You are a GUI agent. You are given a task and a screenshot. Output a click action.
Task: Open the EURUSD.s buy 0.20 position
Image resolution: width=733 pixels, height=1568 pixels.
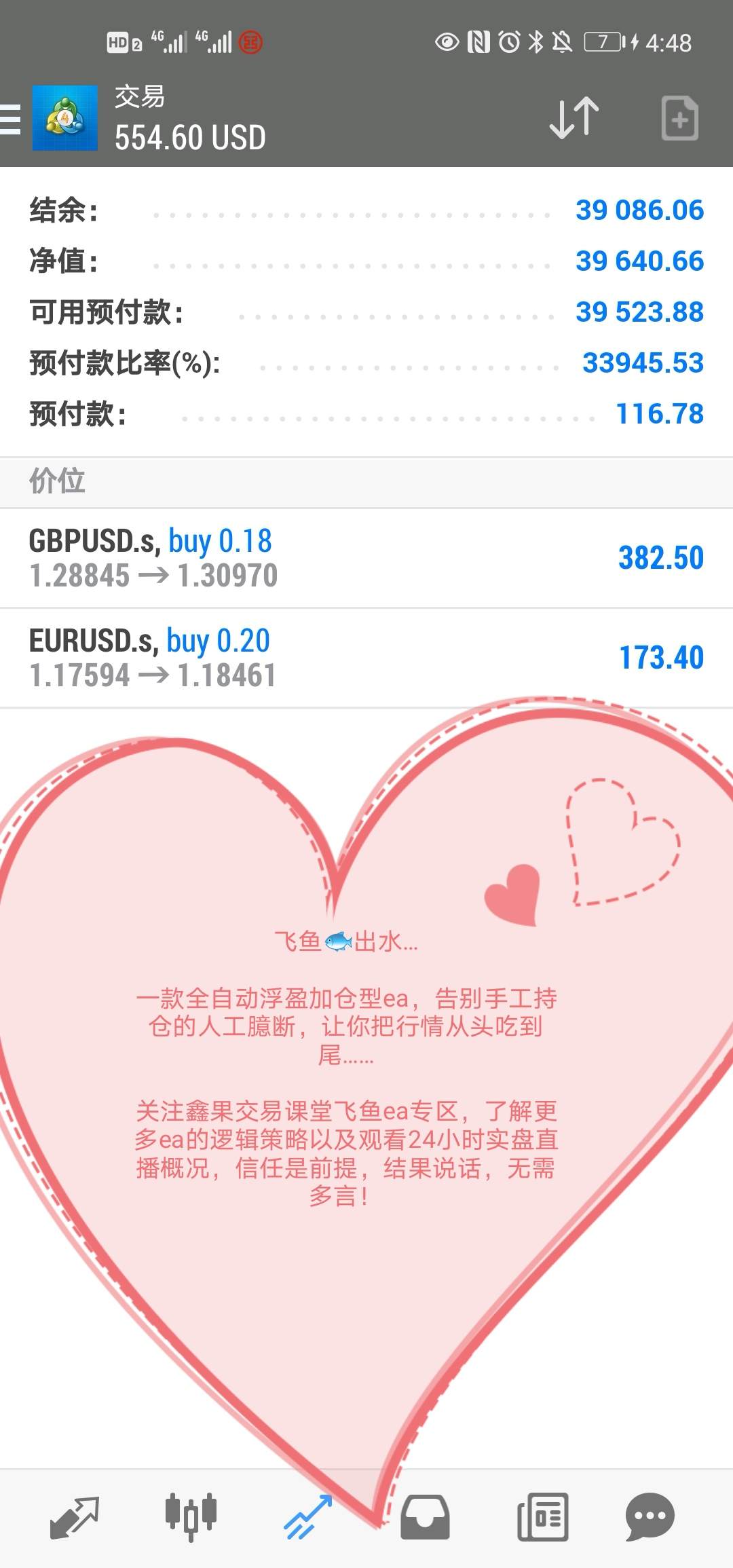coord(366,658)
